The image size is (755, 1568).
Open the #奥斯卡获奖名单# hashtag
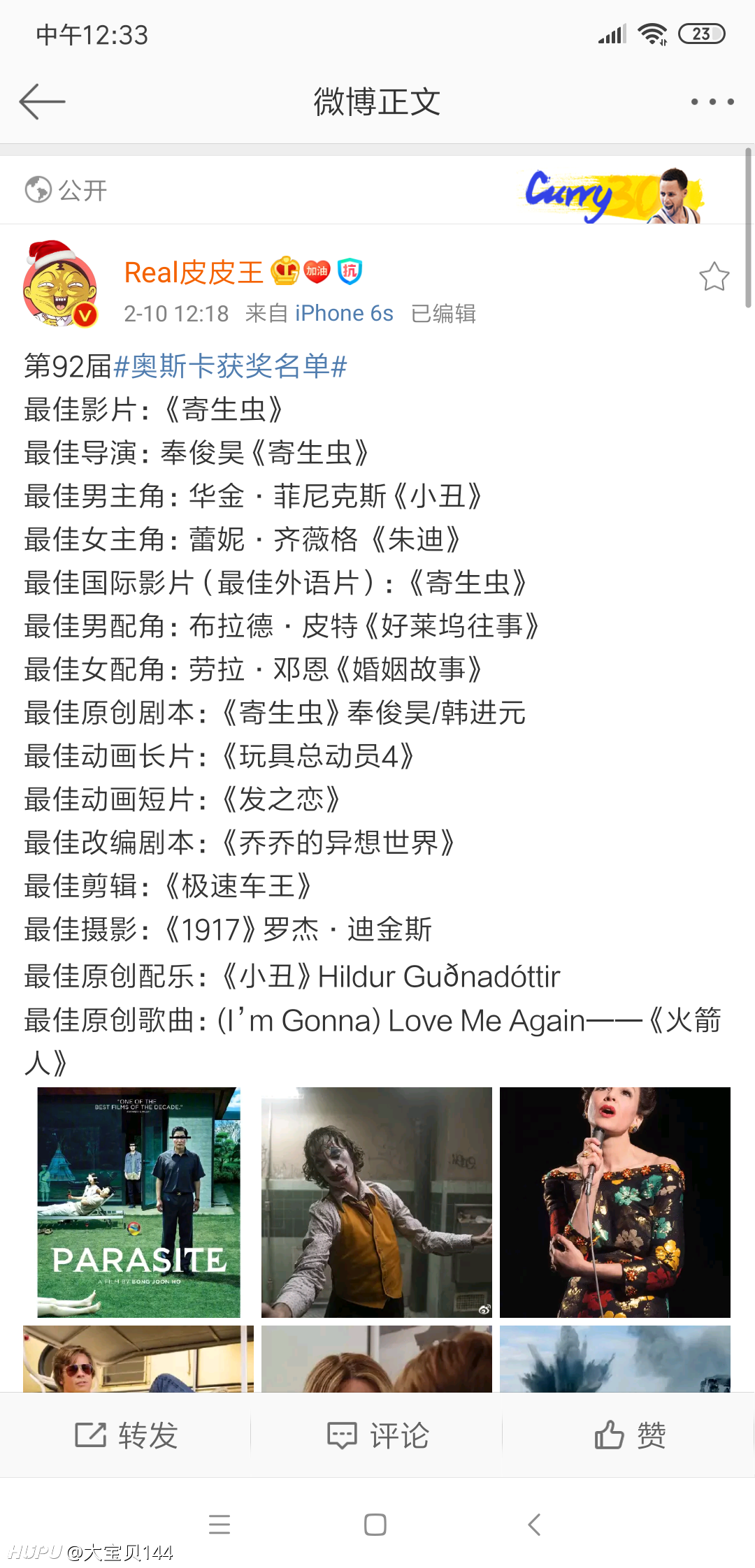(x=230, y=366)
